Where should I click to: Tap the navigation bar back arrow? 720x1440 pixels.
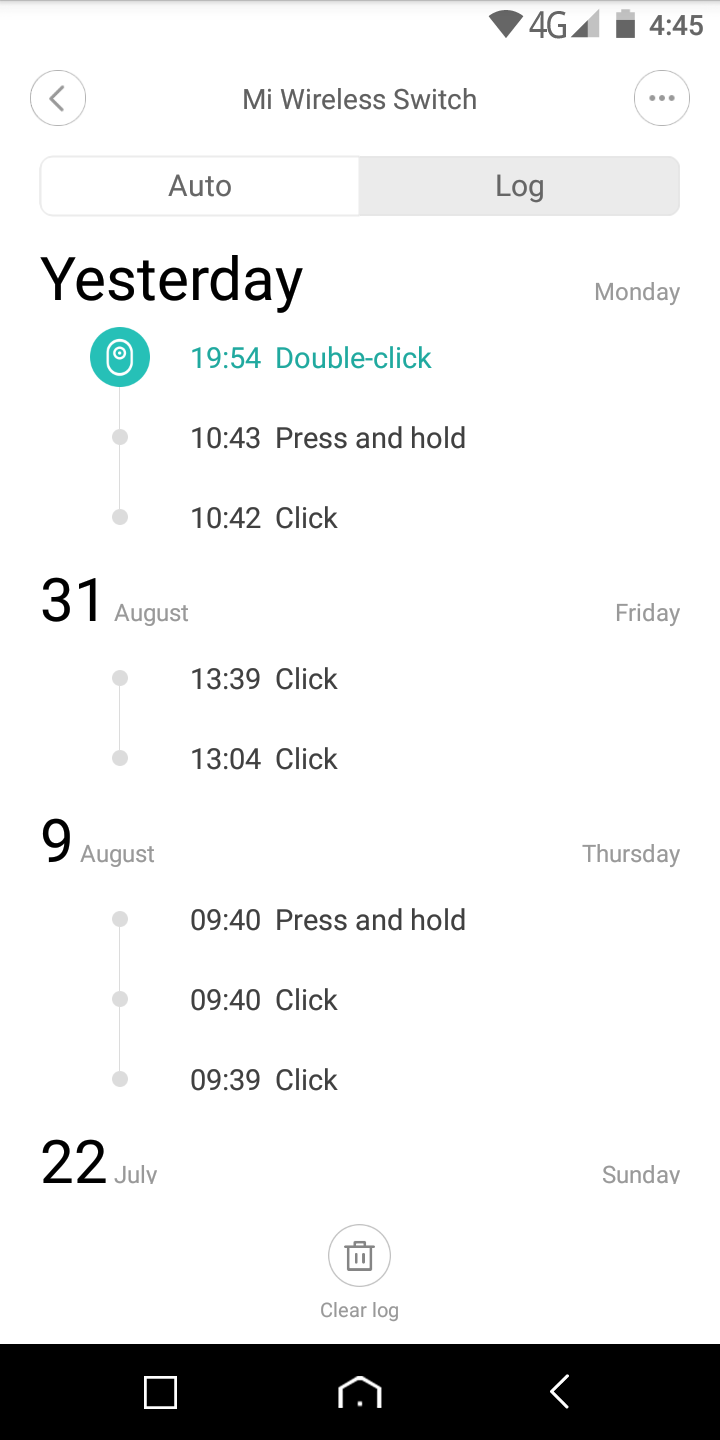pos(558,1391)
